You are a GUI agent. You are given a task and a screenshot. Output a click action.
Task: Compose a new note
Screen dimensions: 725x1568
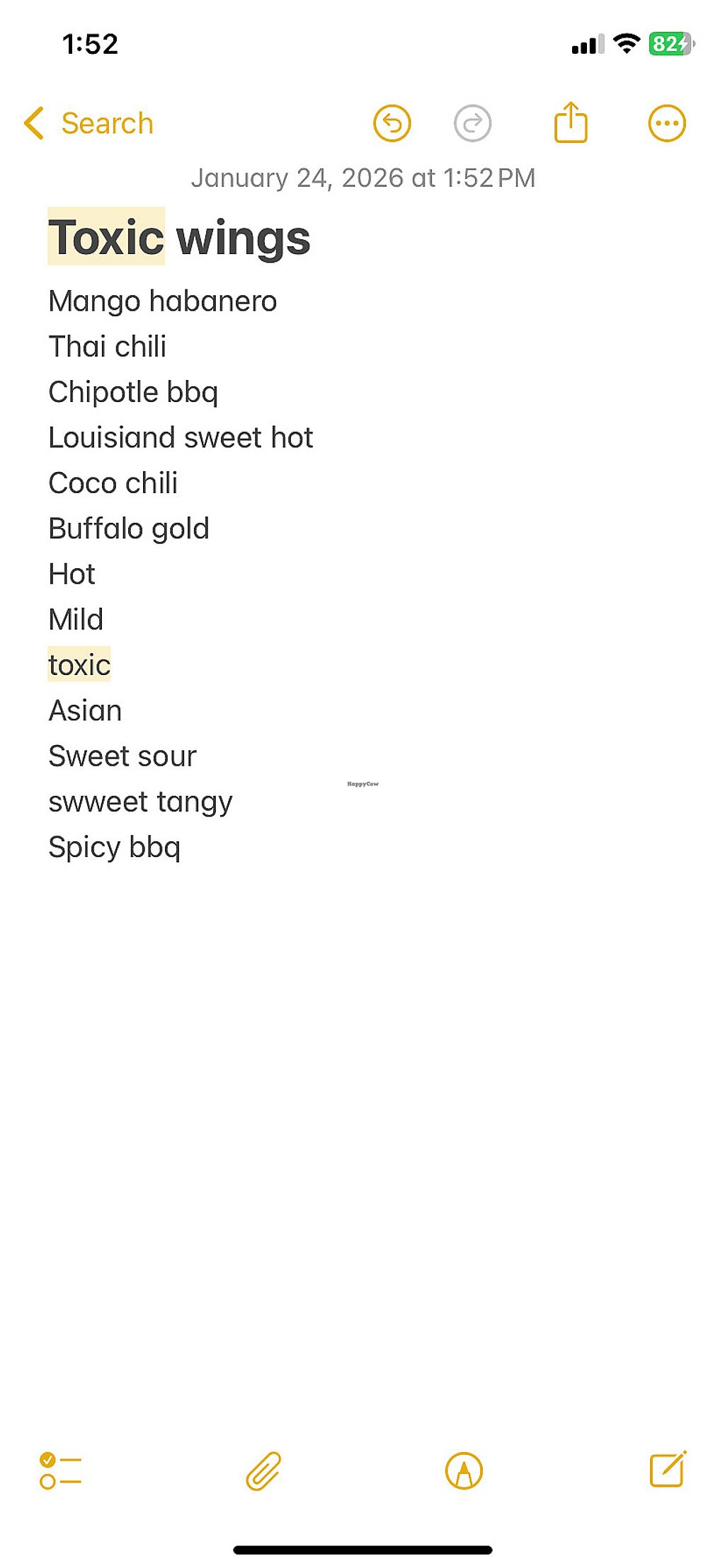click(668, 1470)
